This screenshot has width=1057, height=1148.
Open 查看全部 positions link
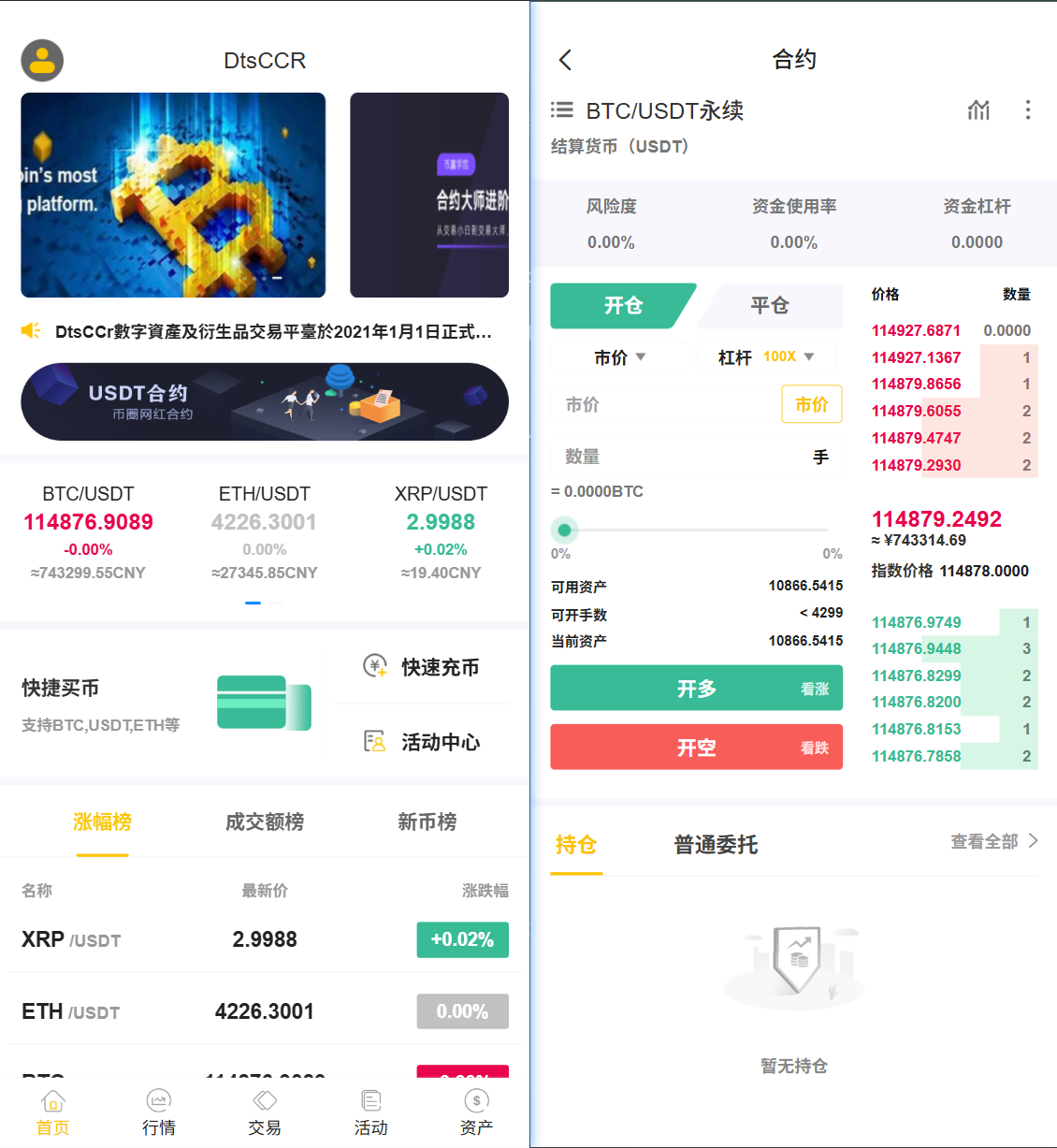(x=993, y=842)
